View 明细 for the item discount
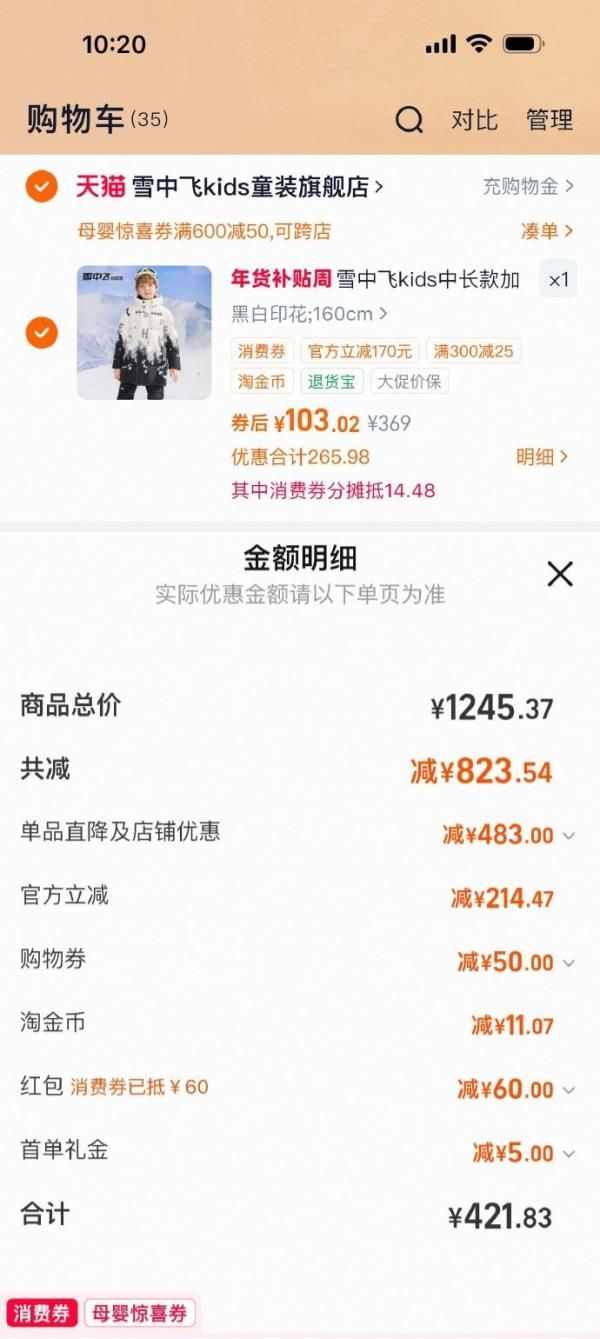 pyautogui.click(x=542, y=457)
